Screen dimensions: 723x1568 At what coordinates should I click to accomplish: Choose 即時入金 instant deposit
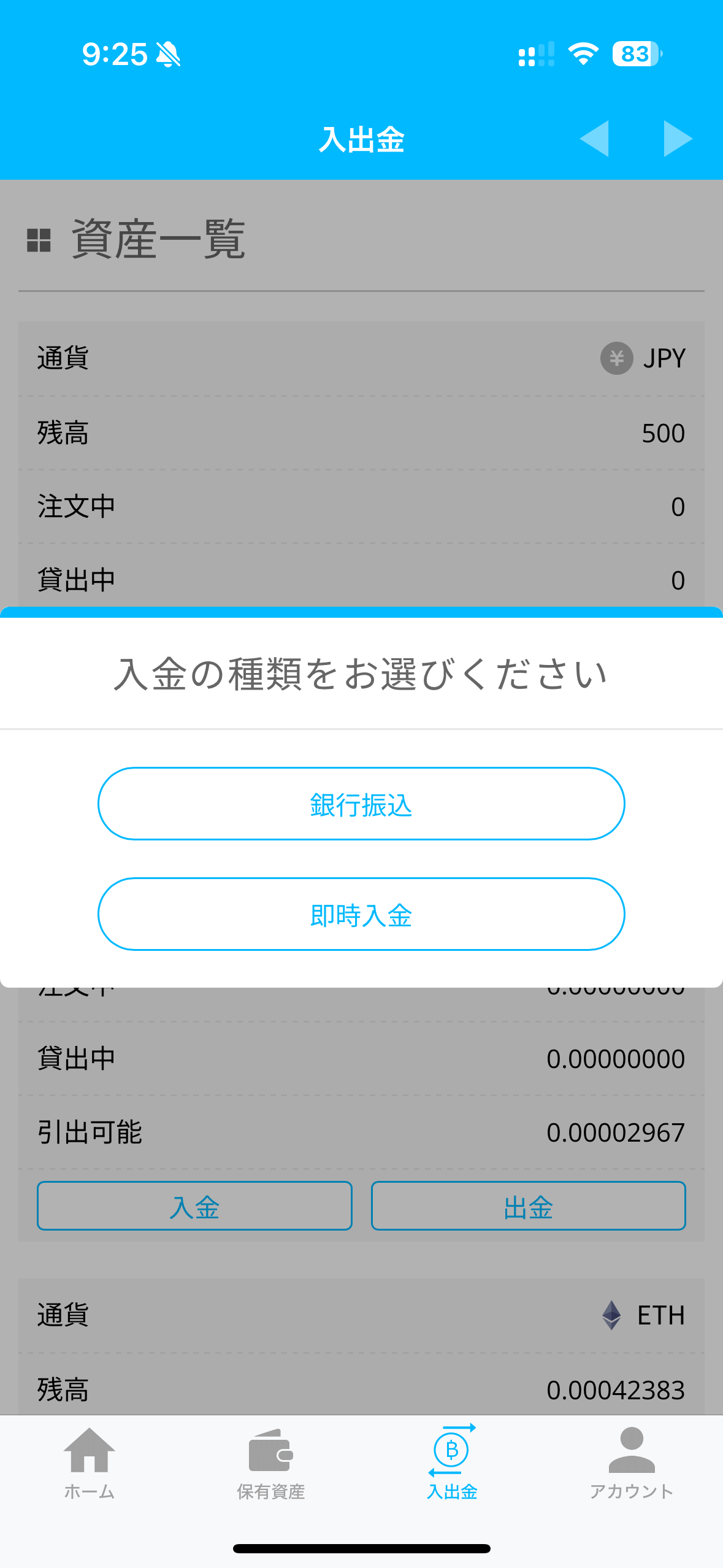tap(361, 914)
